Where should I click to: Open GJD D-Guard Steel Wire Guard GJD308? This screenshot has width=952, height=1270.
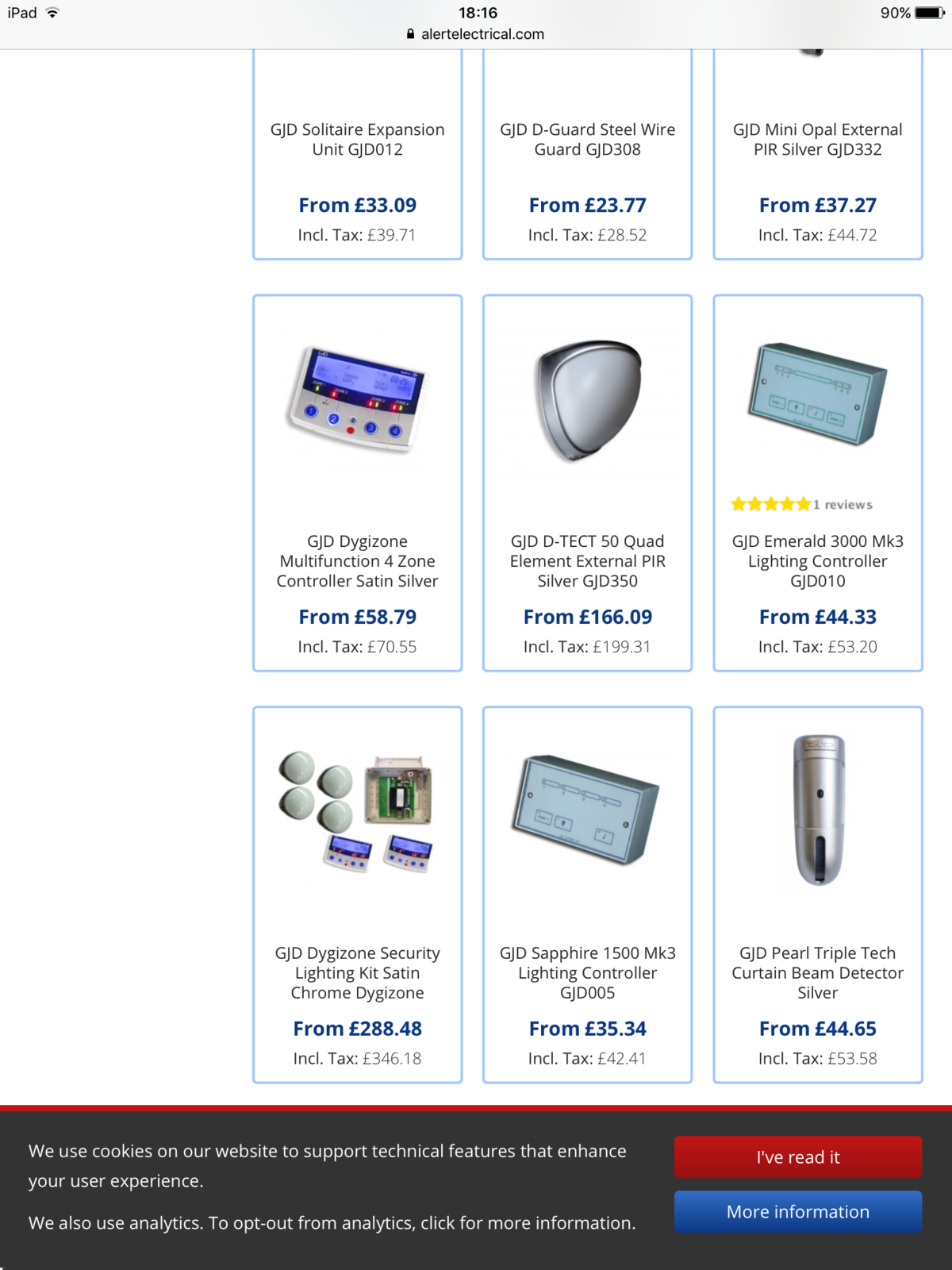[x=587, y=140]
